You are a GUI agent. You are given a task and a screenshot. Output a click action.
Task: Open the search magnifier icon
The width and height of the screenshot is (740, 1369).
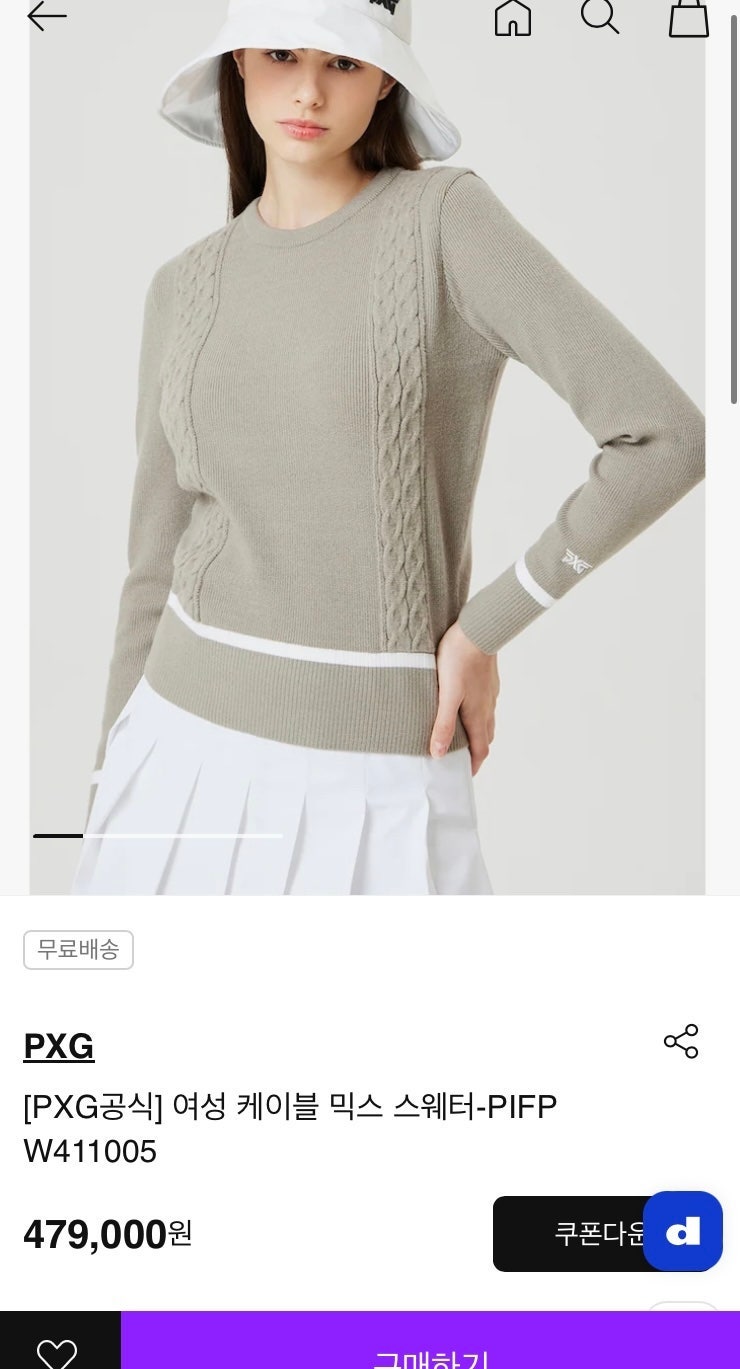(x=600, y=16)
